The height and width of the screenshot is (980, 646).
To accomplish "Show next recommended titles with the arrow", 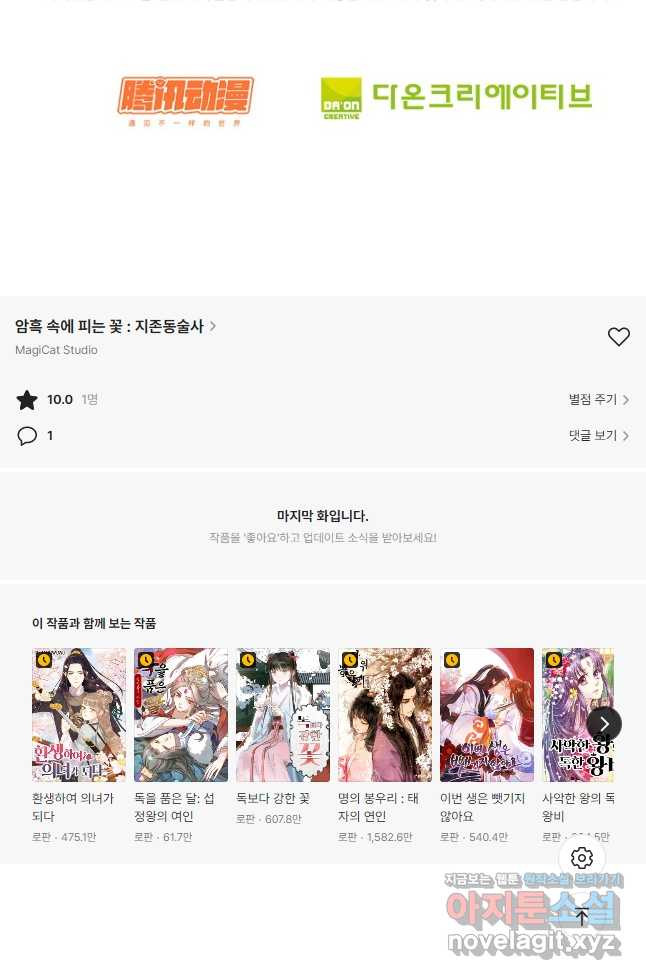I will pyautogui.click(x=604, y=724).
